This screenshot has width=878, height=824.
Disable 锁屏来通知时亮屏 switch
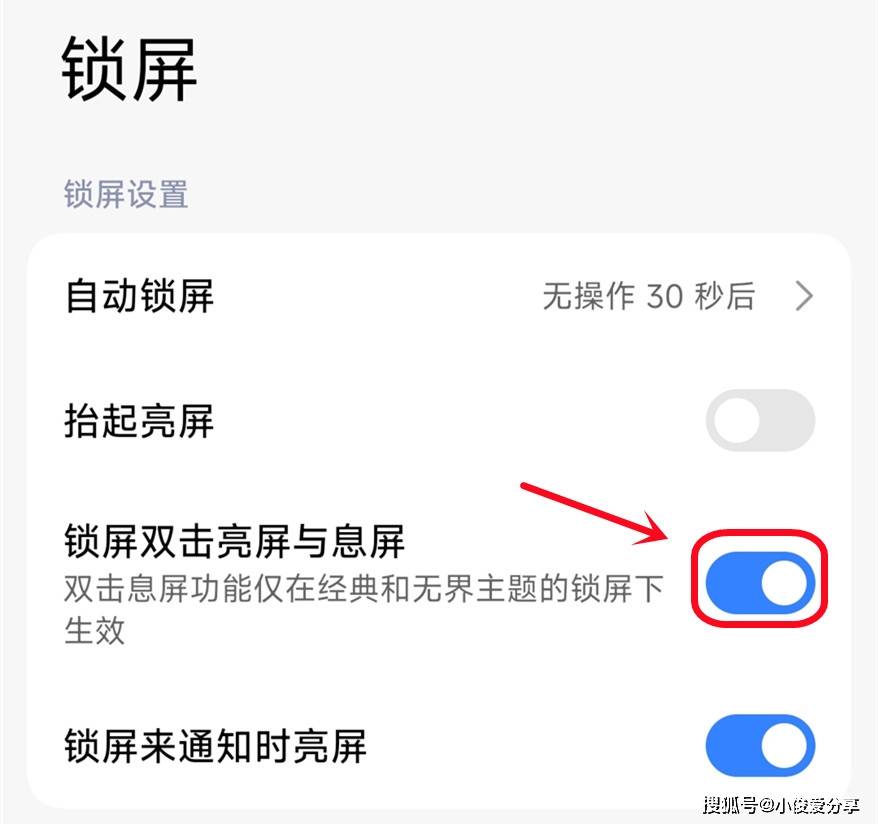click(x=760, y=746)
